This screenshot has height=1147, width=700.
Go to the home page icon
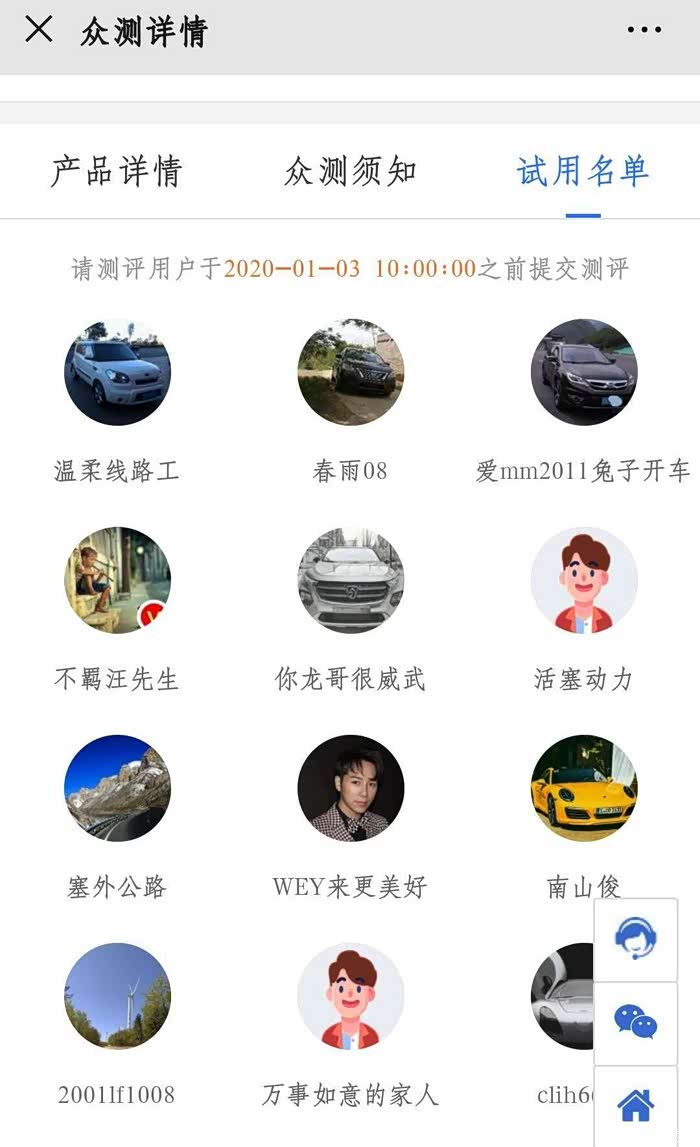tap(636, 1105)
